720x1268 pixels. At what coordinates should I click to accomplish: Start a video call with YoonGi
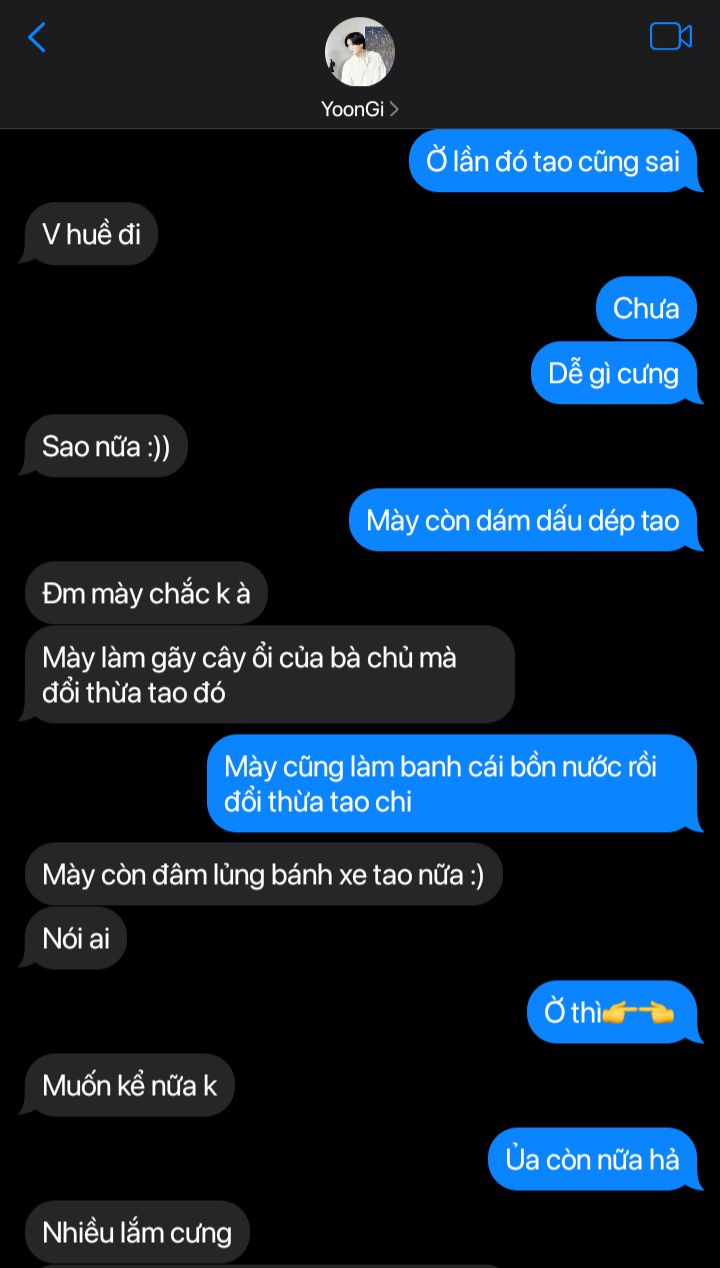(671, 37)
